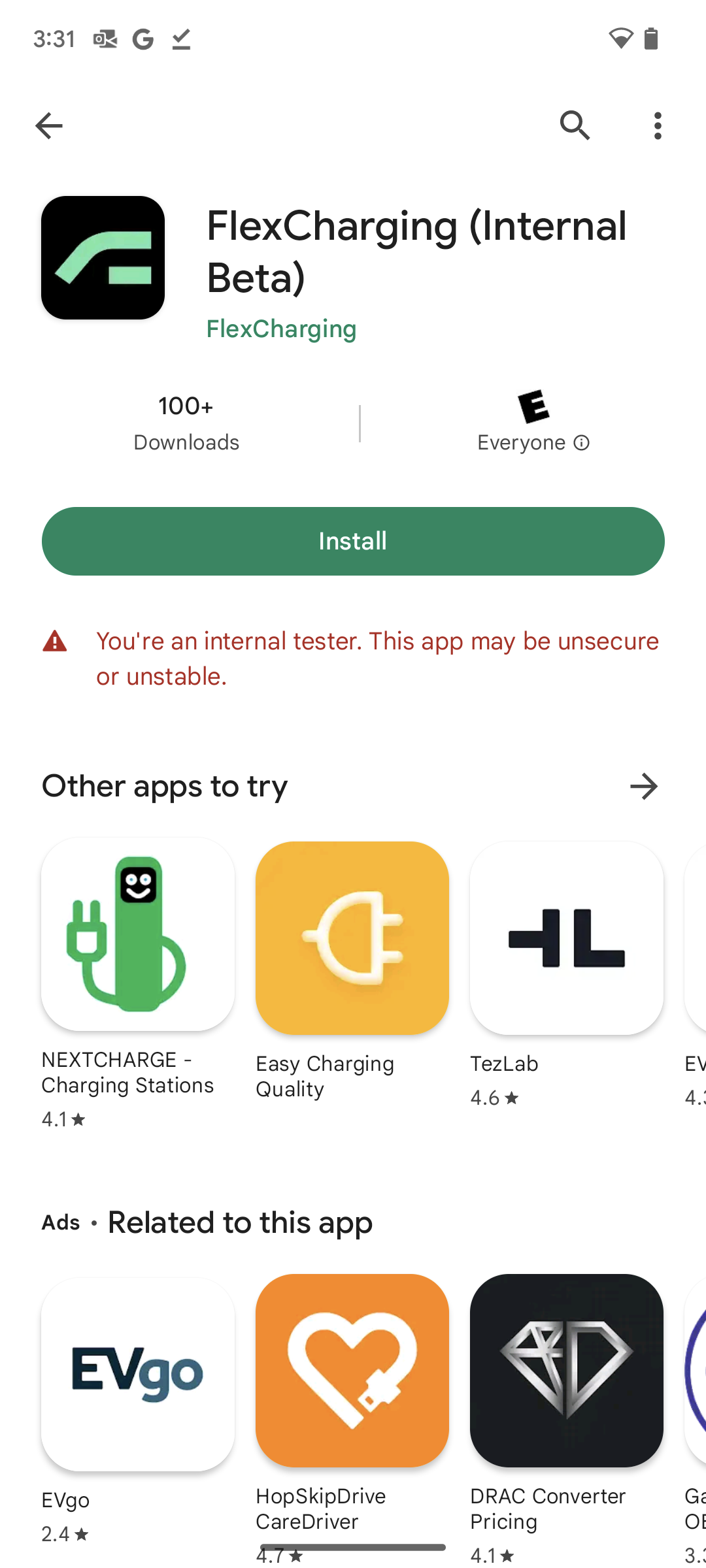The width and height of the screenshot is (706, 1568).
Task: Open the three-dot overflow menu
Action: pos(657,125)
